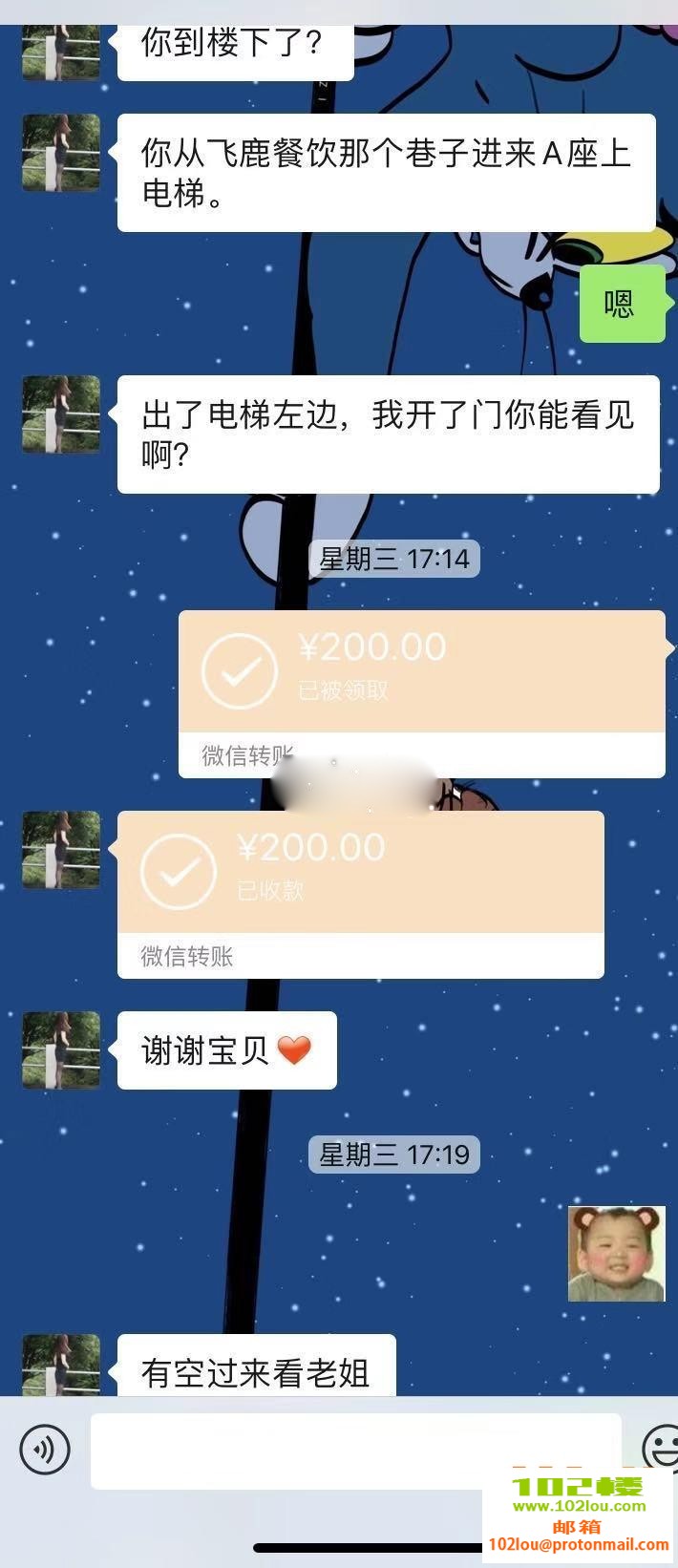View the baby face sticker
This screenshot has height=1568, width=678.
click(616, 1253)
